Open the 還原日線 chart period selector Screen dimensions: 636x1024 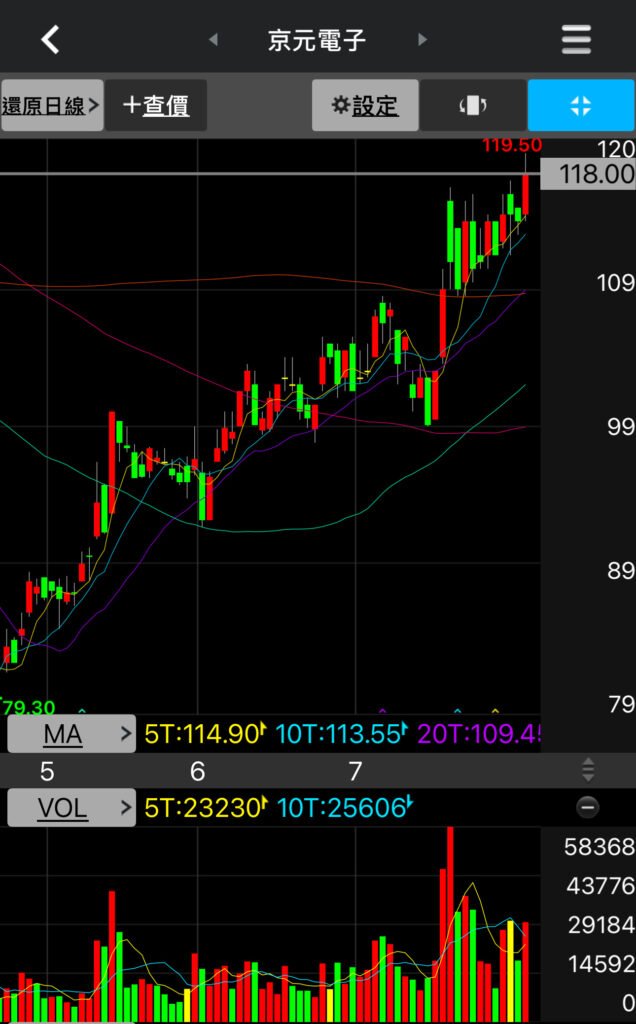(51, 105)
